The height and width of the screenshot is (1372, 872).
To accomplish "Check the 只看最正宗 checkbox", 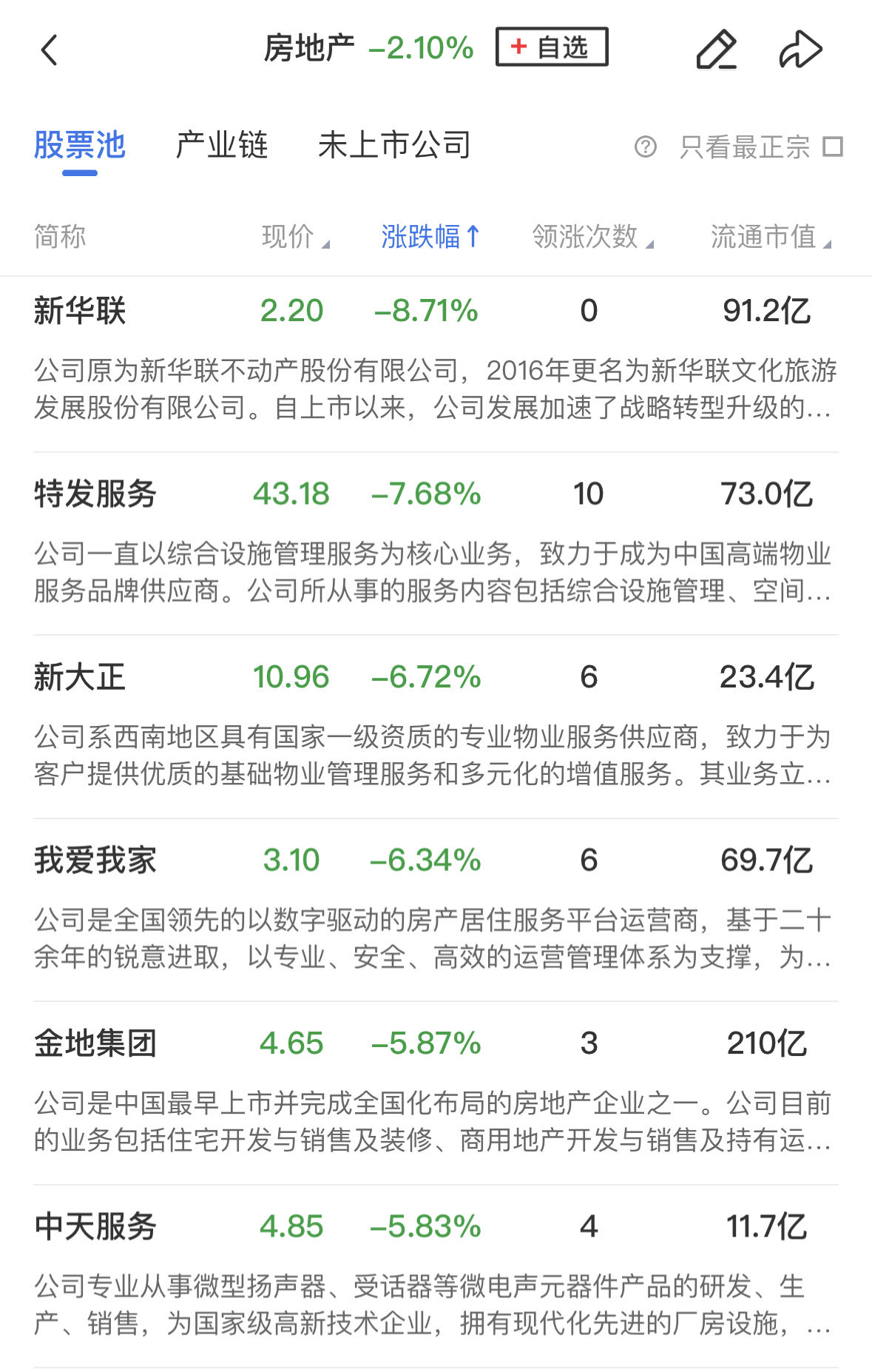I will pyautogui.click(x=833, y=147).
